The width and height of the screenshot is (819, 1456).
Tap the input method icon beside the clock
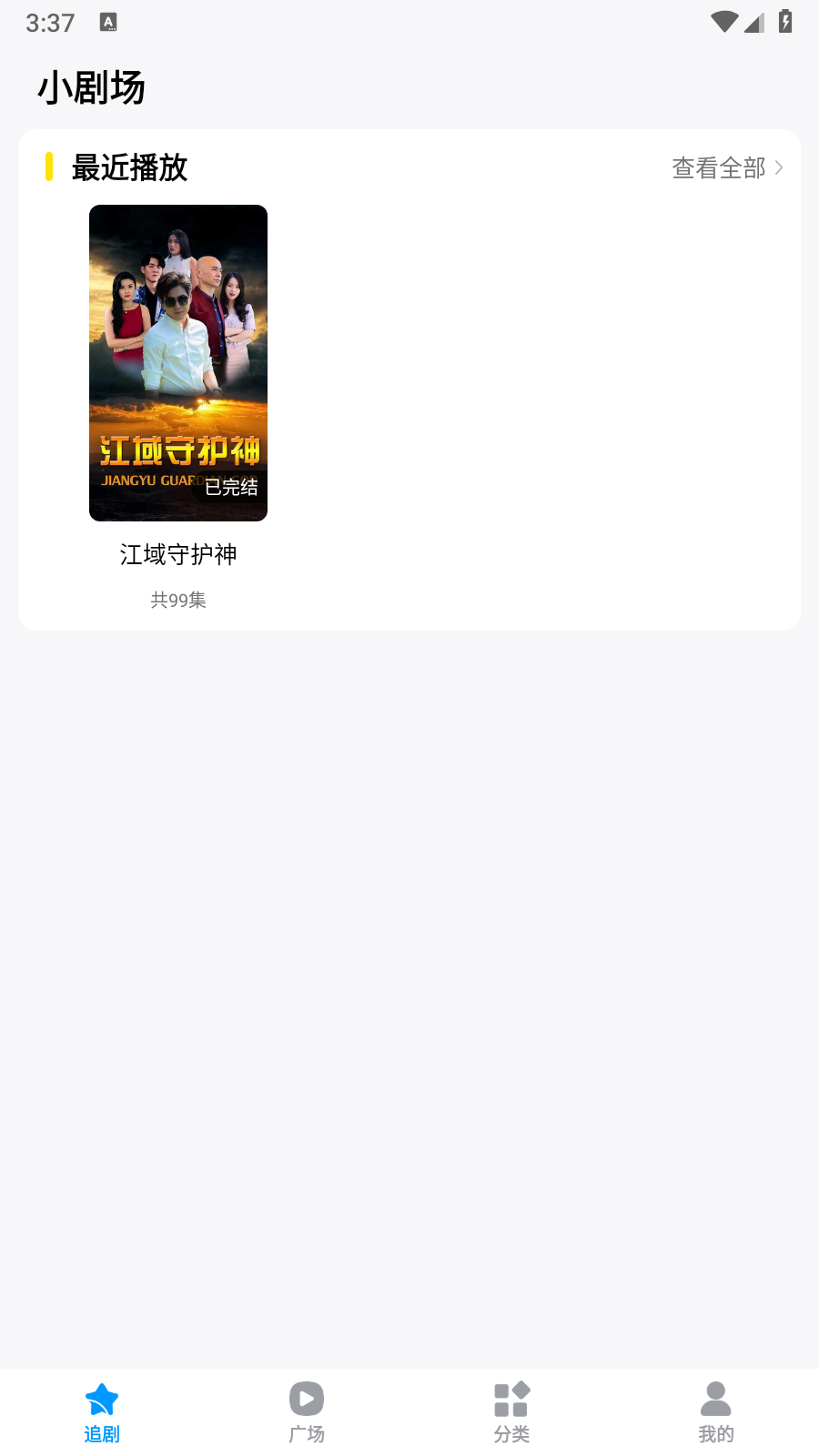[109, 22]
